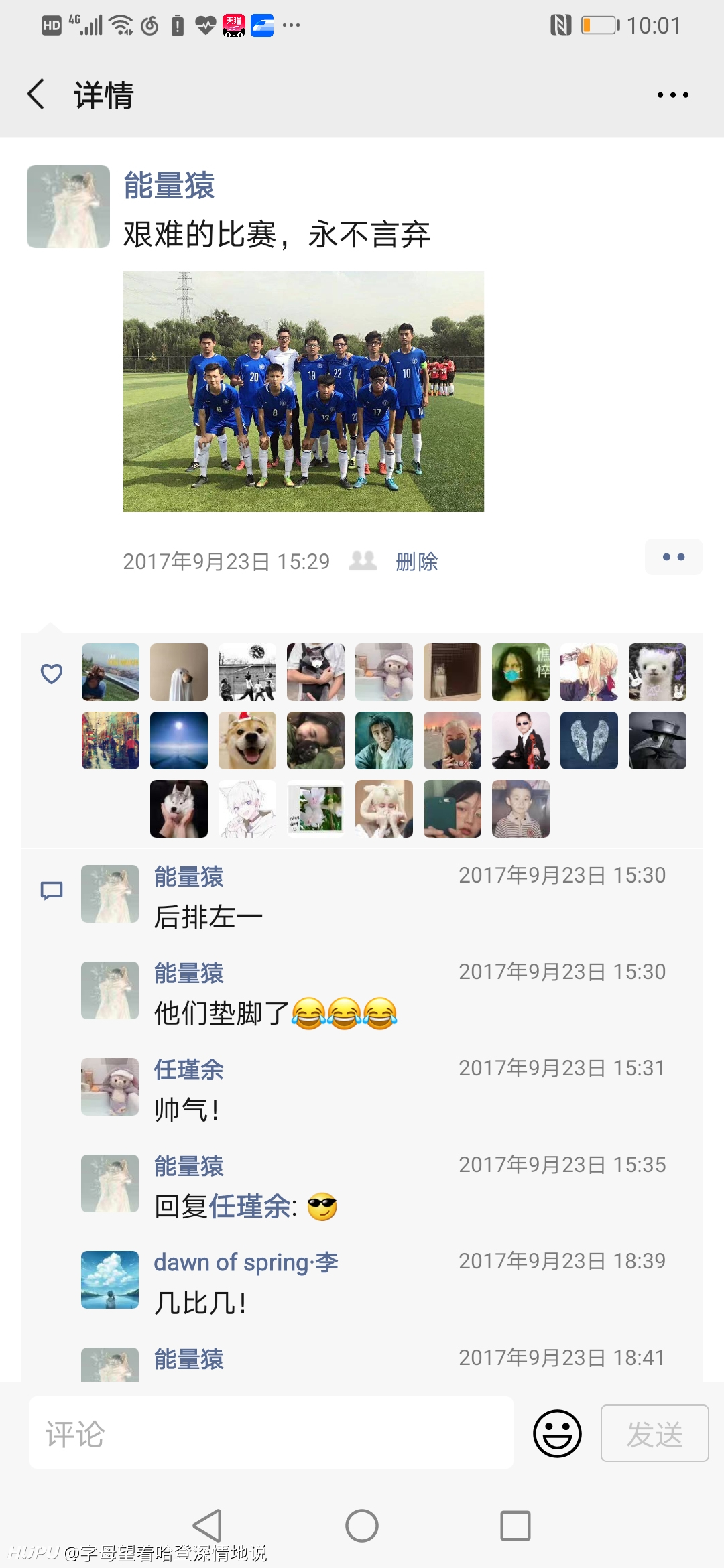
Task: Open the three-dot menu in the top bar
Action: (x=672, y=94)
